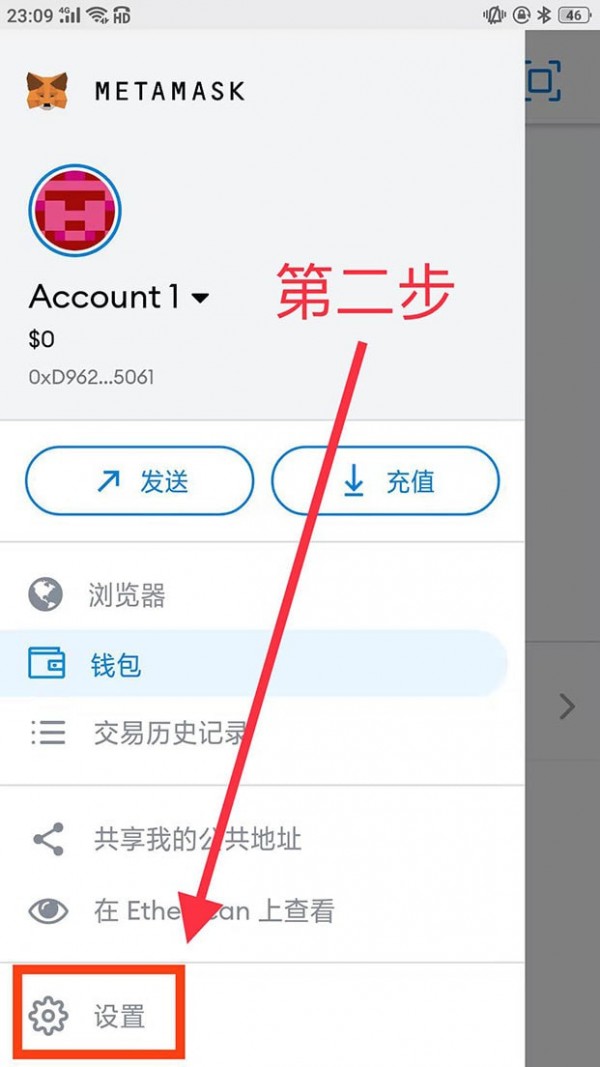View account on Etherscan
Image resolution: width=600 pixels, height=1067 pixels.
[x=212, y=910]
